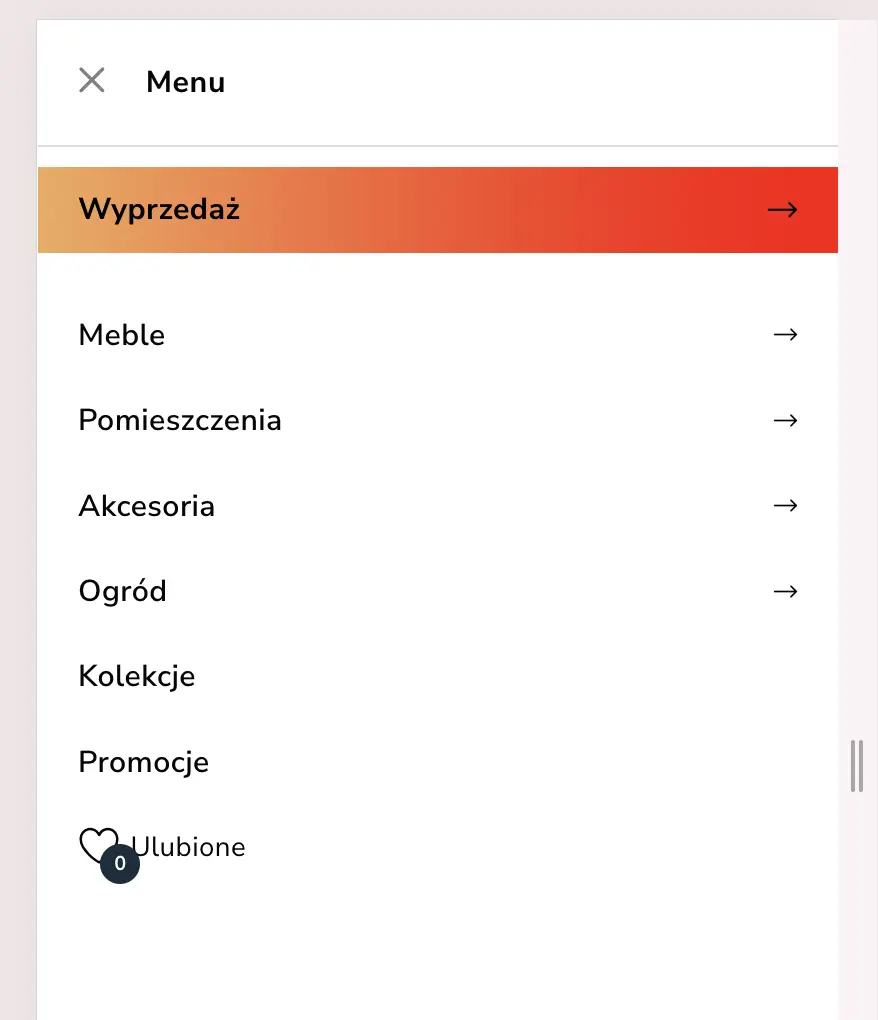
Task: Close the menu with the X icon
Action: click(91, 80)
